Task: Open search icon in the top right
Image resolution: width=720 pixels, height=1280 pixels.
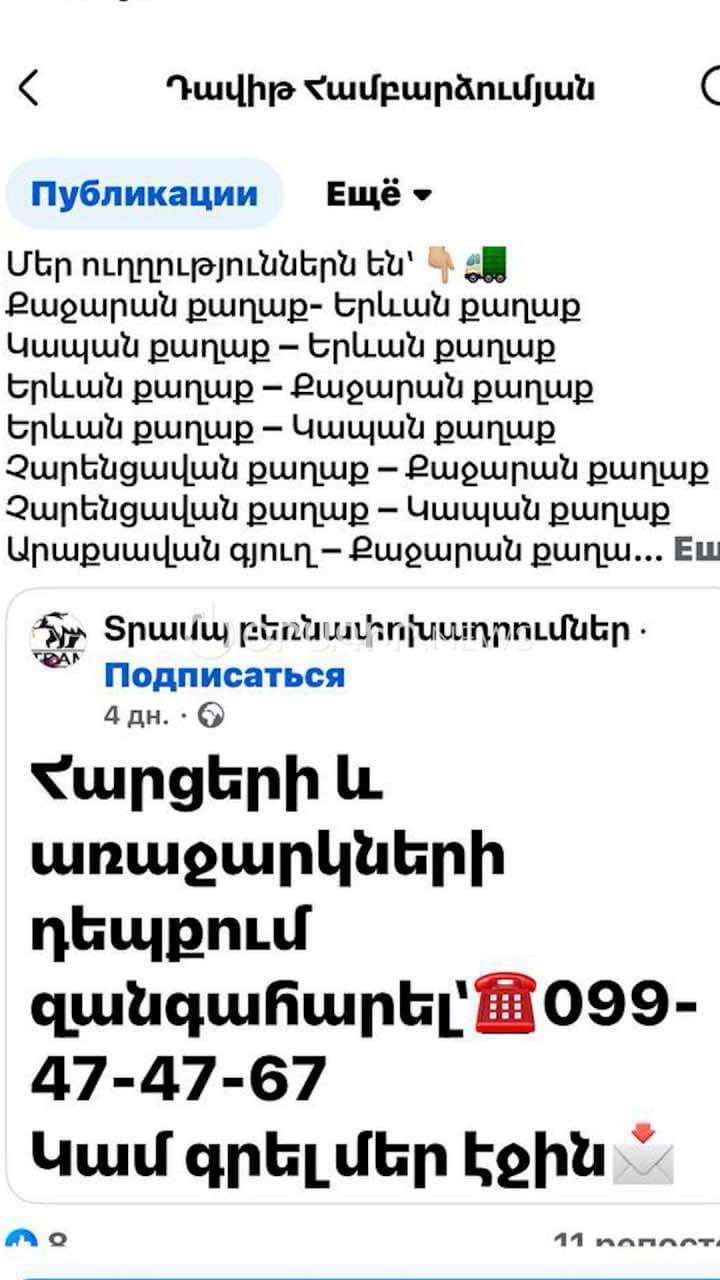Action: click(710, 88)
